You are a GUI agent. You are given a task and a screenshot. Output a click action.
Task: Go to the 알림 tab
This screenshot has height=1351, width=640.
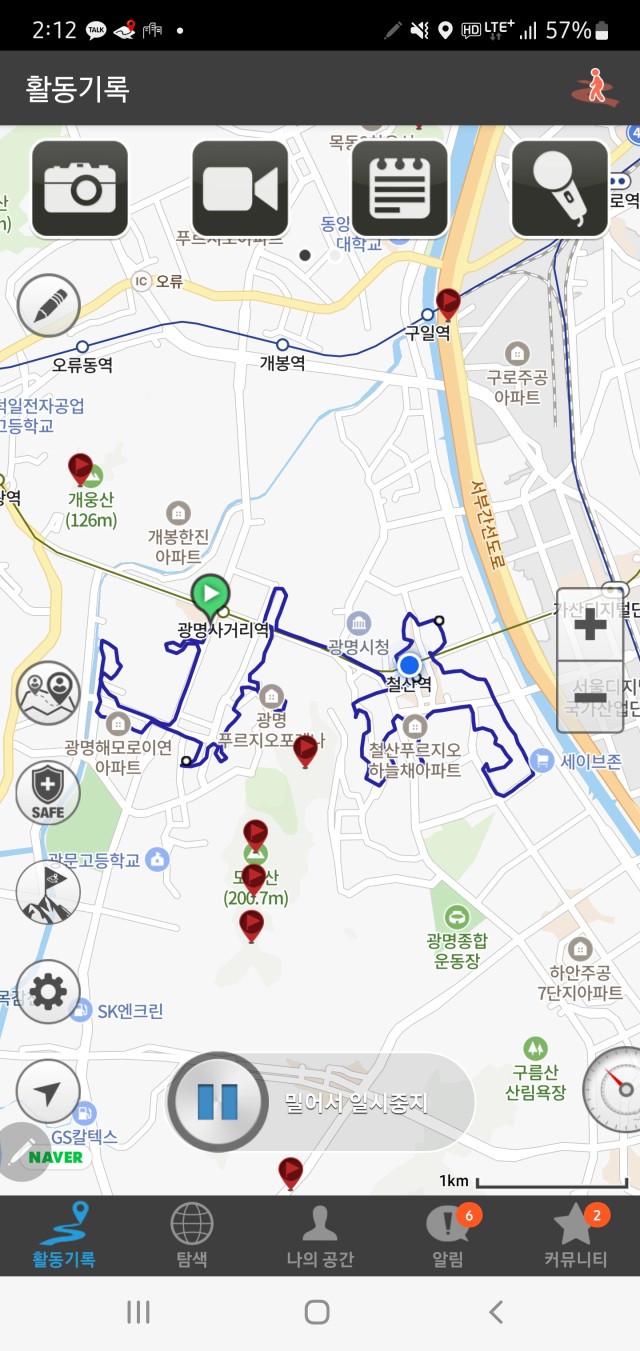(448, 1236)
